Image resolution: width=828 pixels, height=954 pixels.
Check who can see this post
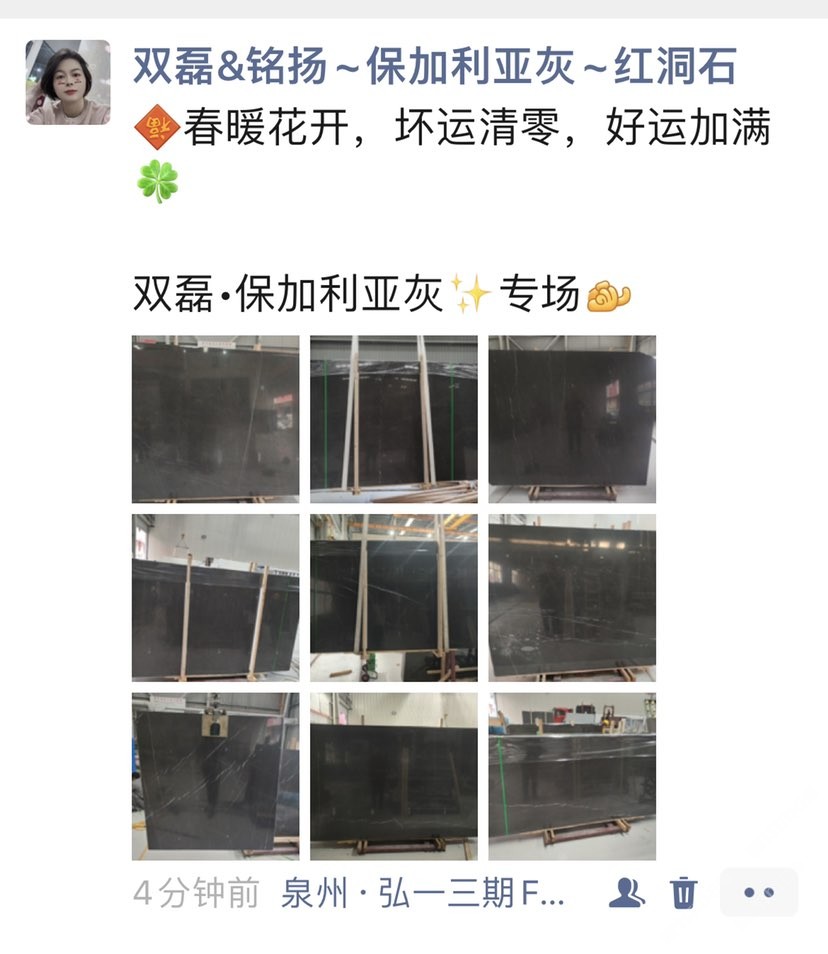click(x=627, y=892)
